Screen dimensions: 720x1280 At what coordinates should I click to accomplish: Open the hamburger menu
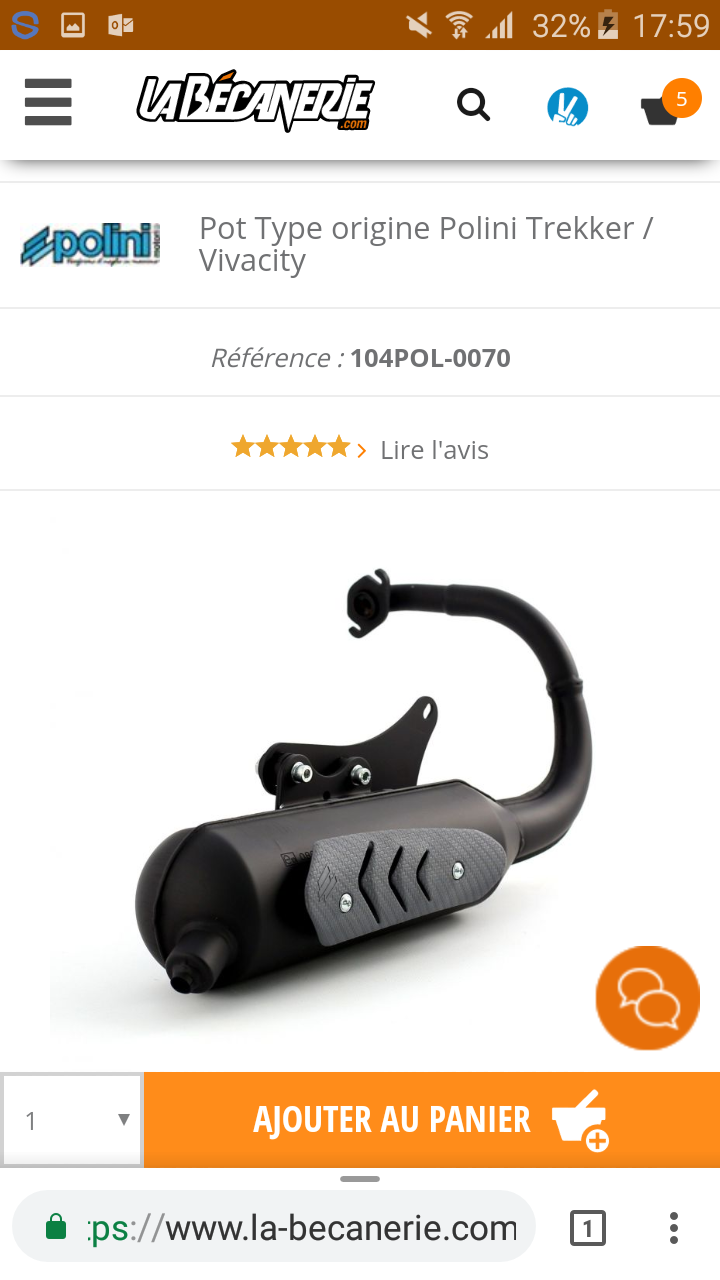click(48, 102)
